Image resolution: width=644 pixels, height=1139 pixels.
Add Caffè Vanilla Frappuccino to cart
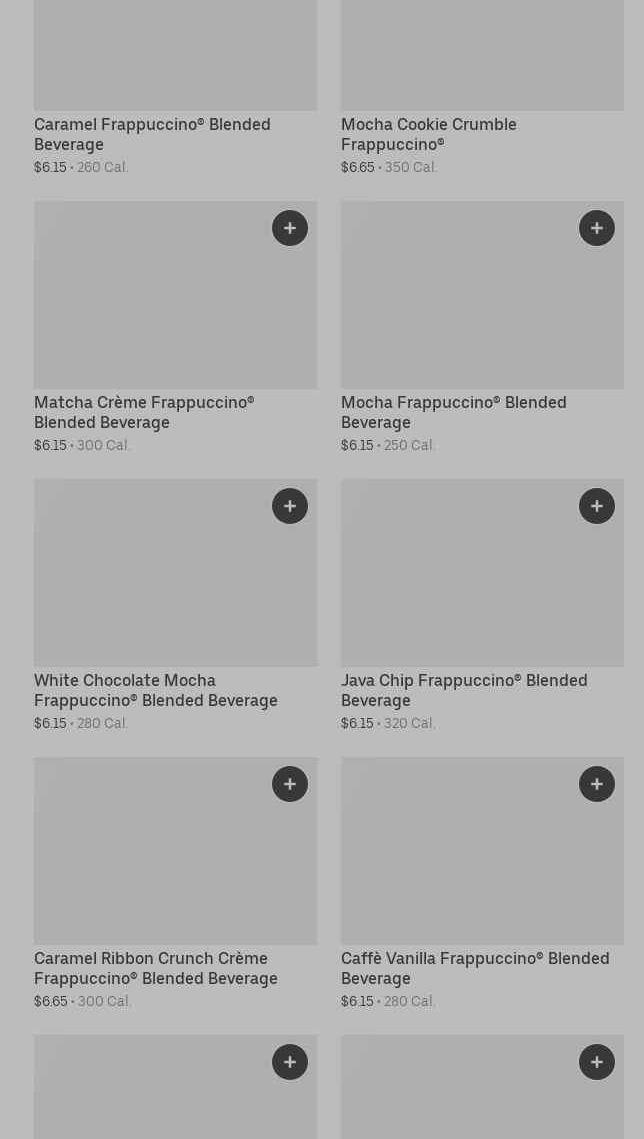[597, 785]
